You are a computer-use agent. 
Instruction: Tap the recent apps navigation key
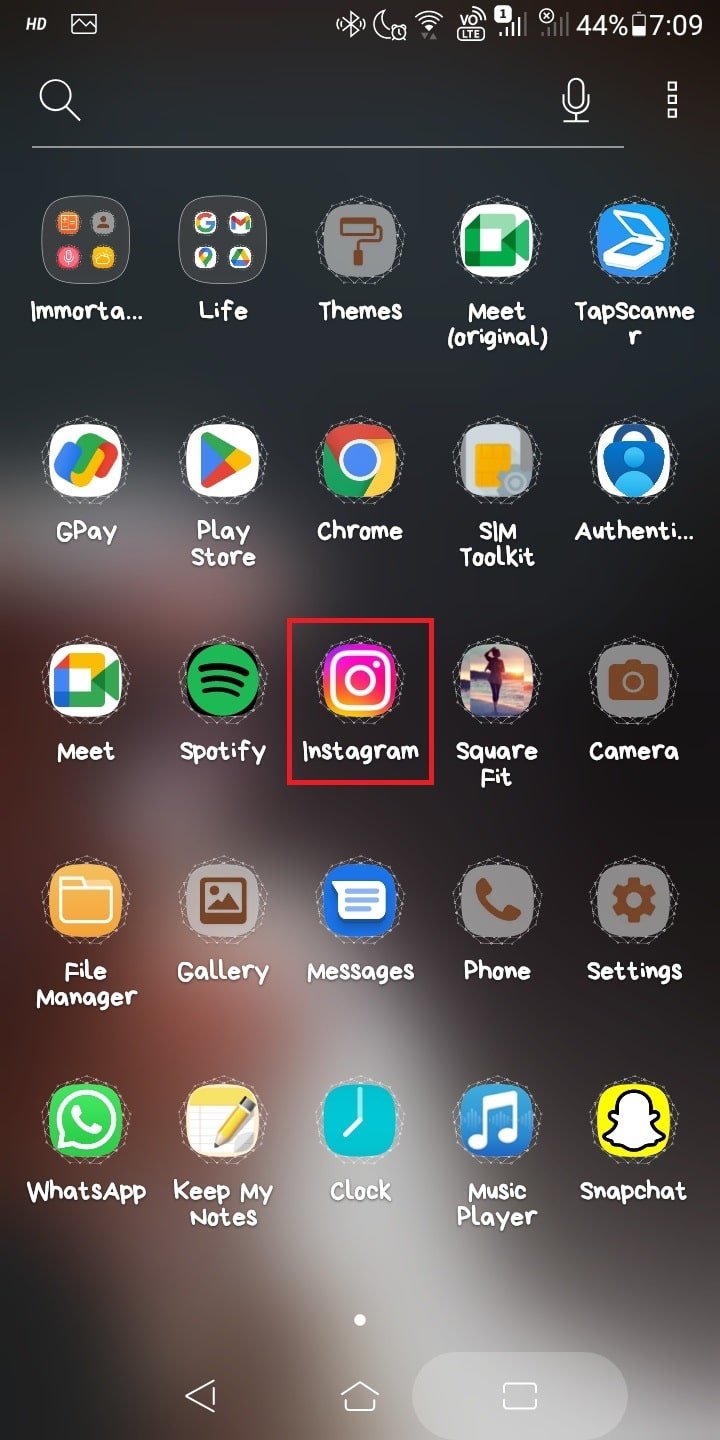tap(520, 1393)
